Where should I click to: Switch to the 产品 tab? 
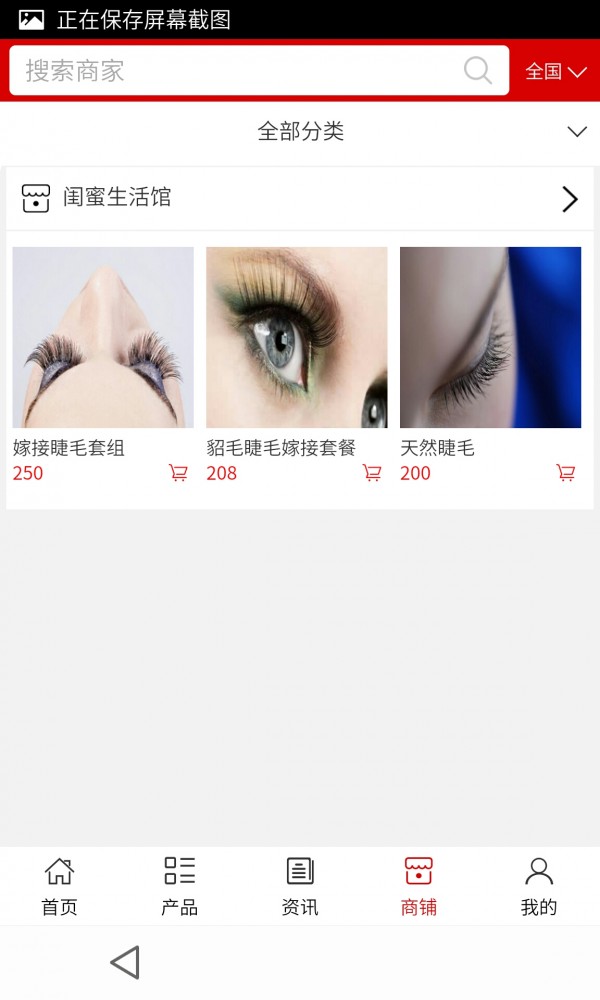(180, 886)
